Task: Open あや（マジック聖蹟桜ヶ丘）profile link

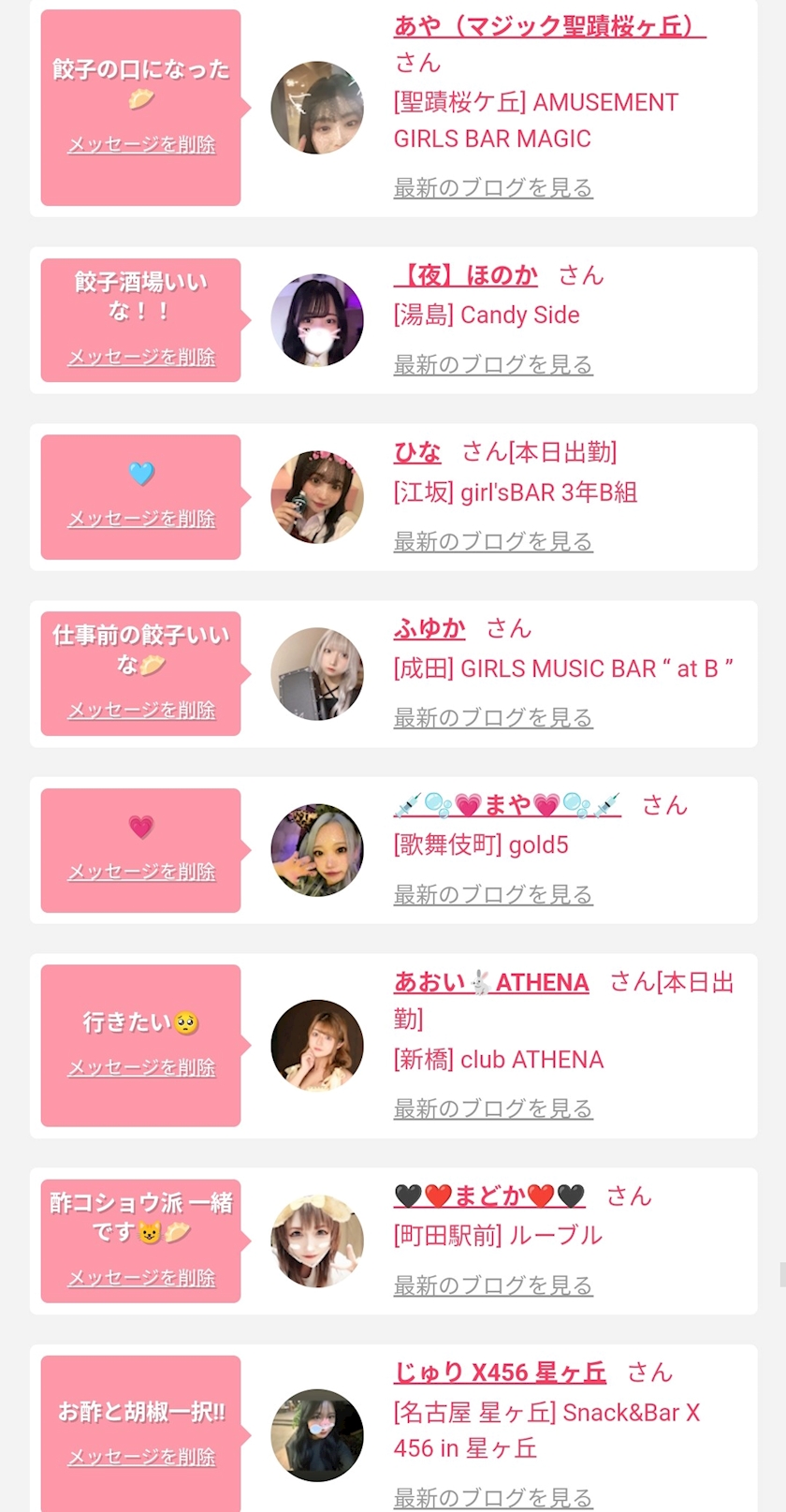Action: 549,25
